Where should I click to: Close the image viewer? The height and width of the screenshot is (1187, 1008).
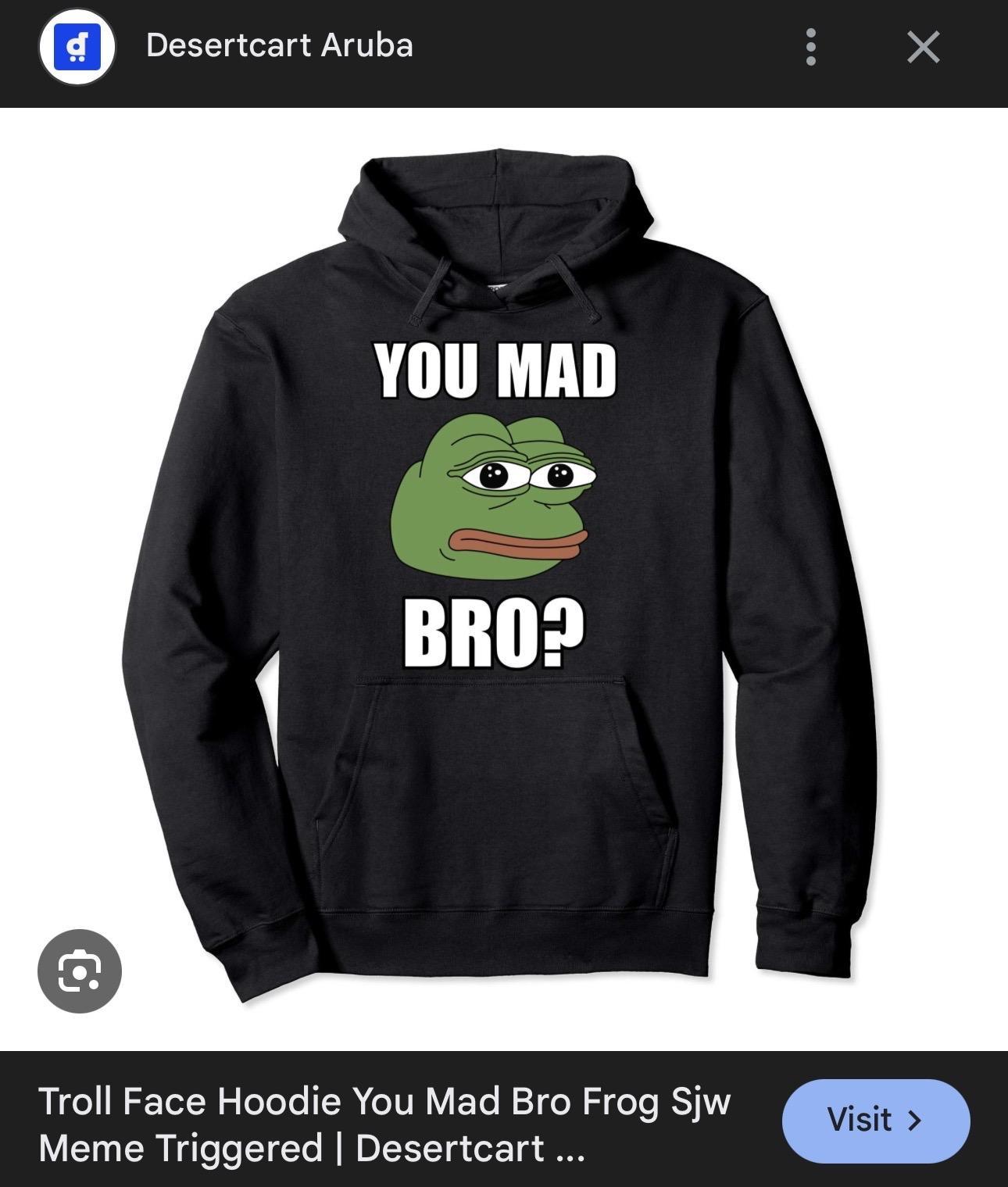pos(923,47)
